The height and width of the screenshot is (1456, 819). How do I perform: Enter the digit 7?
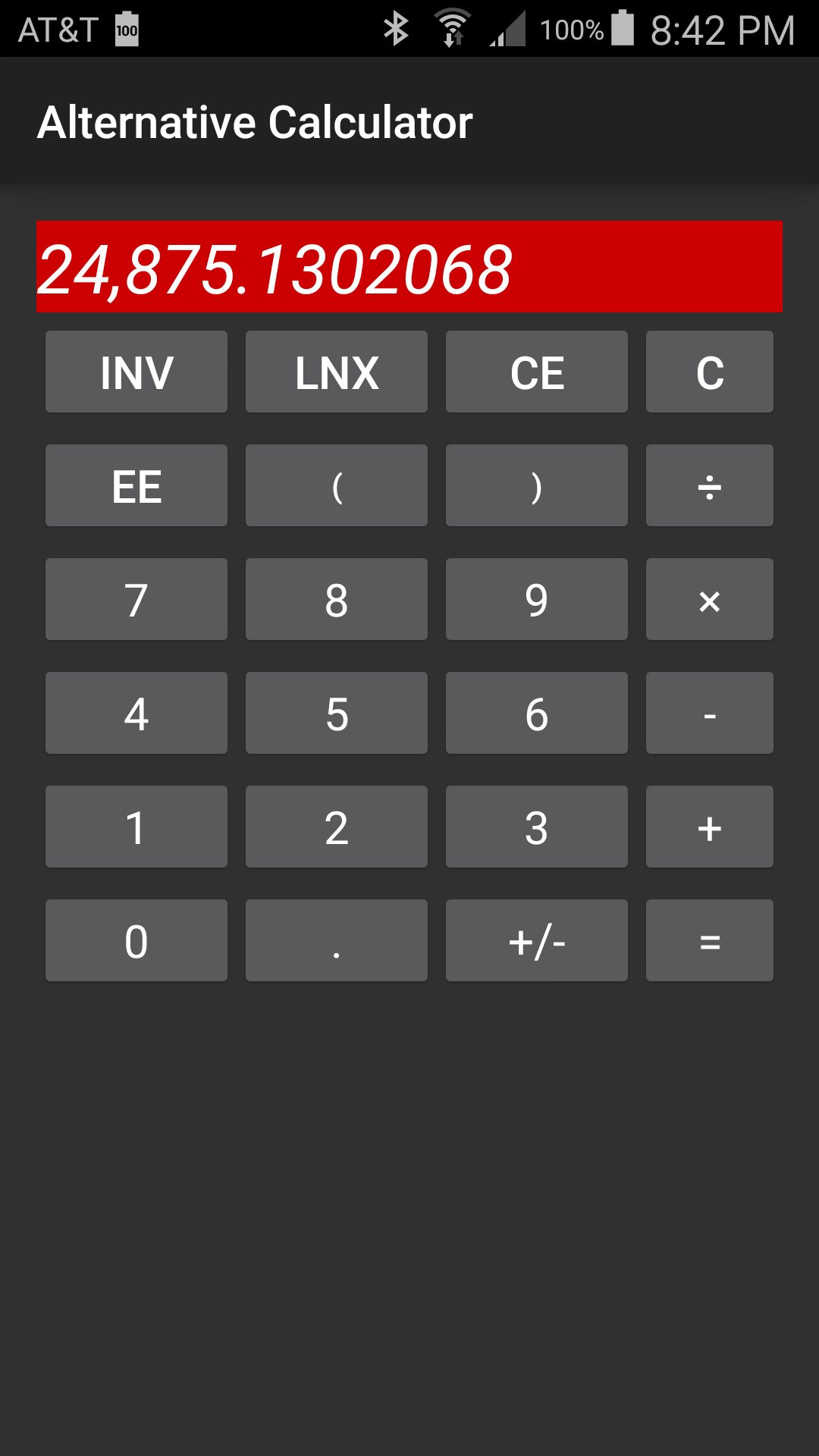(136, 599)
